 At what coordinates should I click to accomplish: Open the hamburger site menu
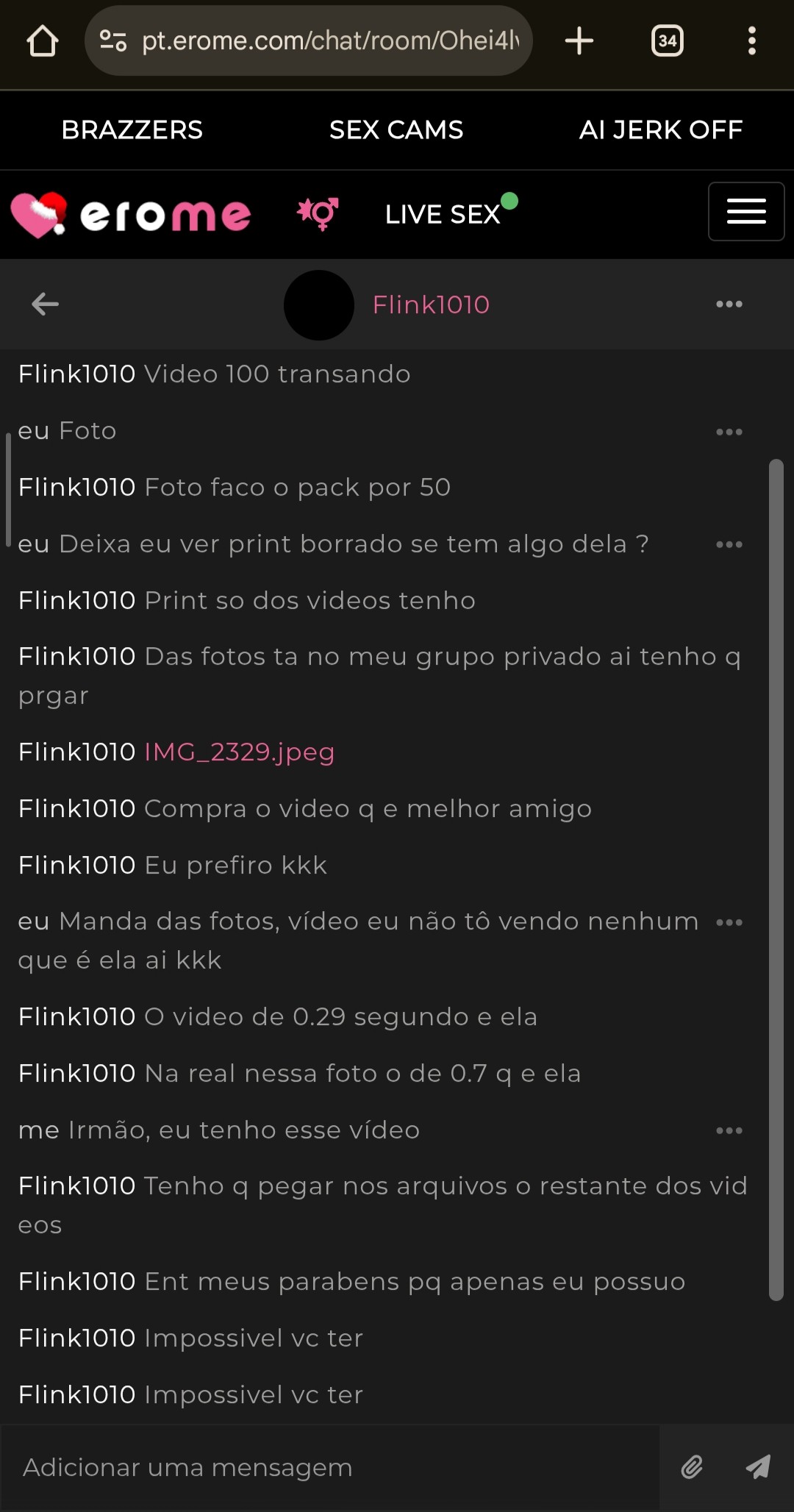pos(745,211)
